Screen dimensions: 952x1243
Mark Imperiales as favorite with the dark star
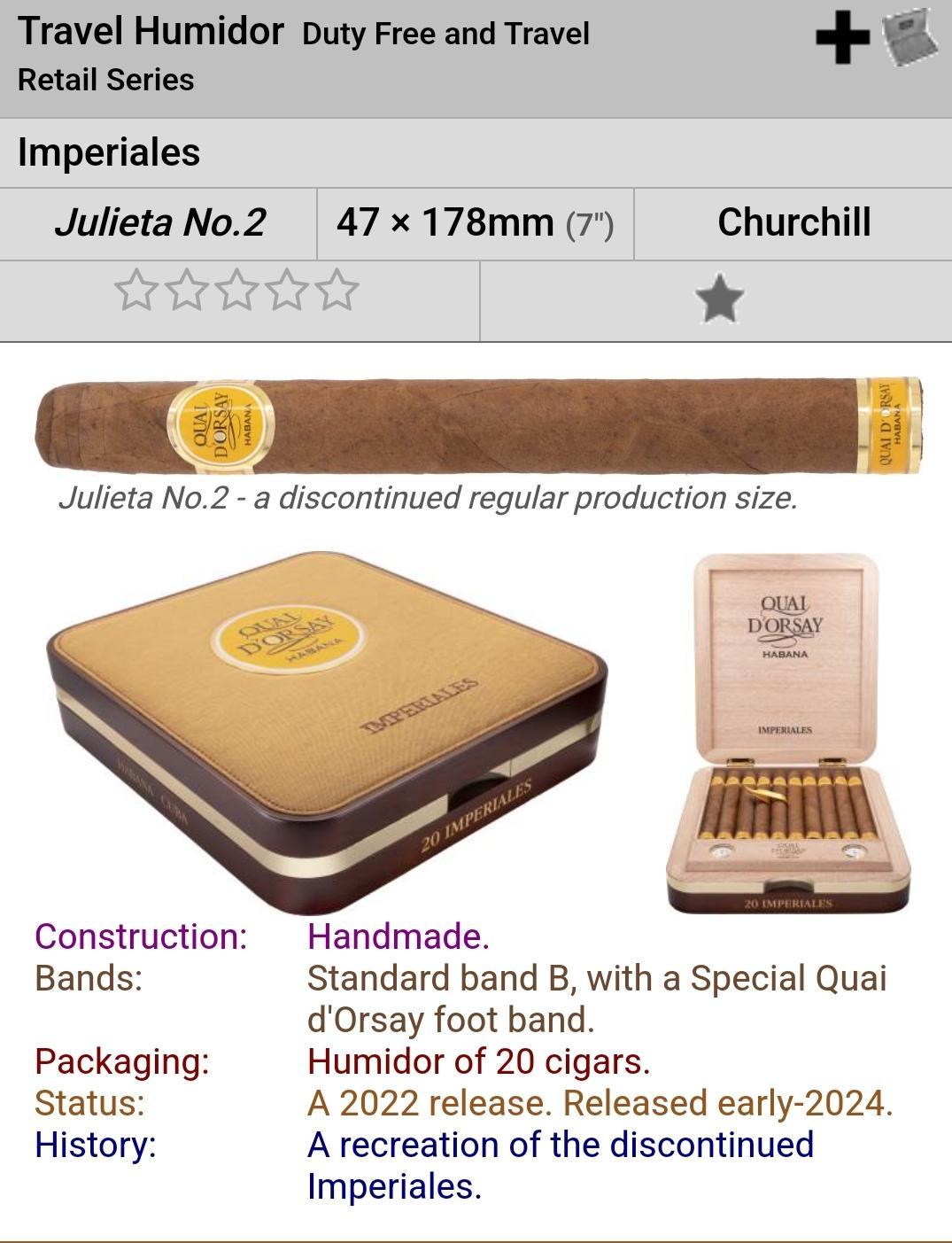point(719,299)
